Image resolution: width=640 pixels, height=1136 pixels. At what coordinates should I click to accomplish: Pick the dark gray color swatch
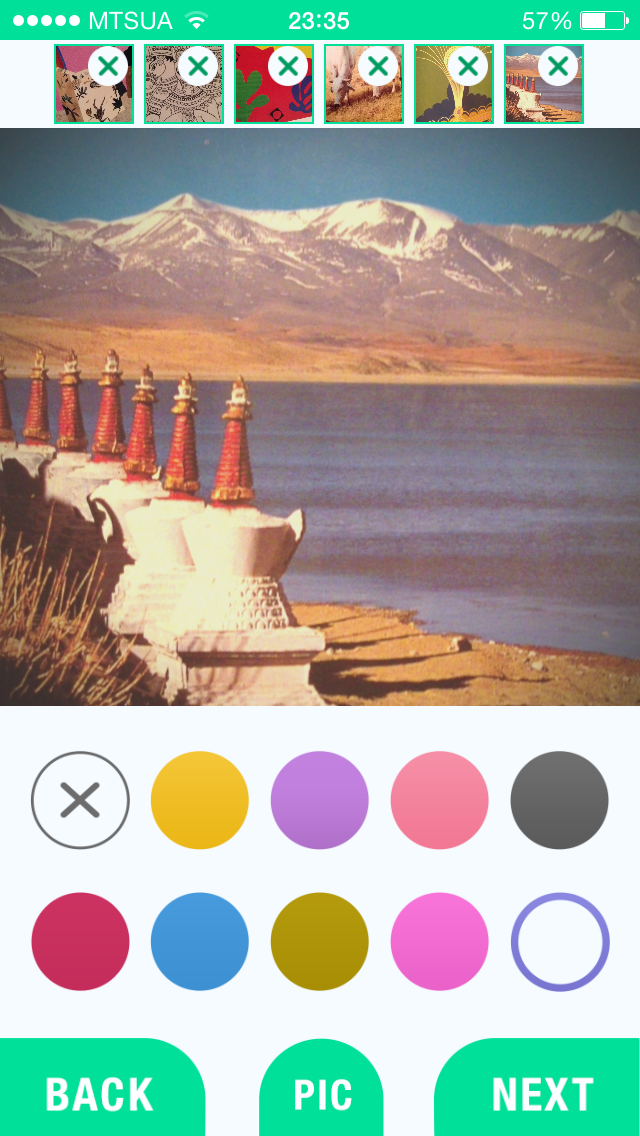coord(559,800)
